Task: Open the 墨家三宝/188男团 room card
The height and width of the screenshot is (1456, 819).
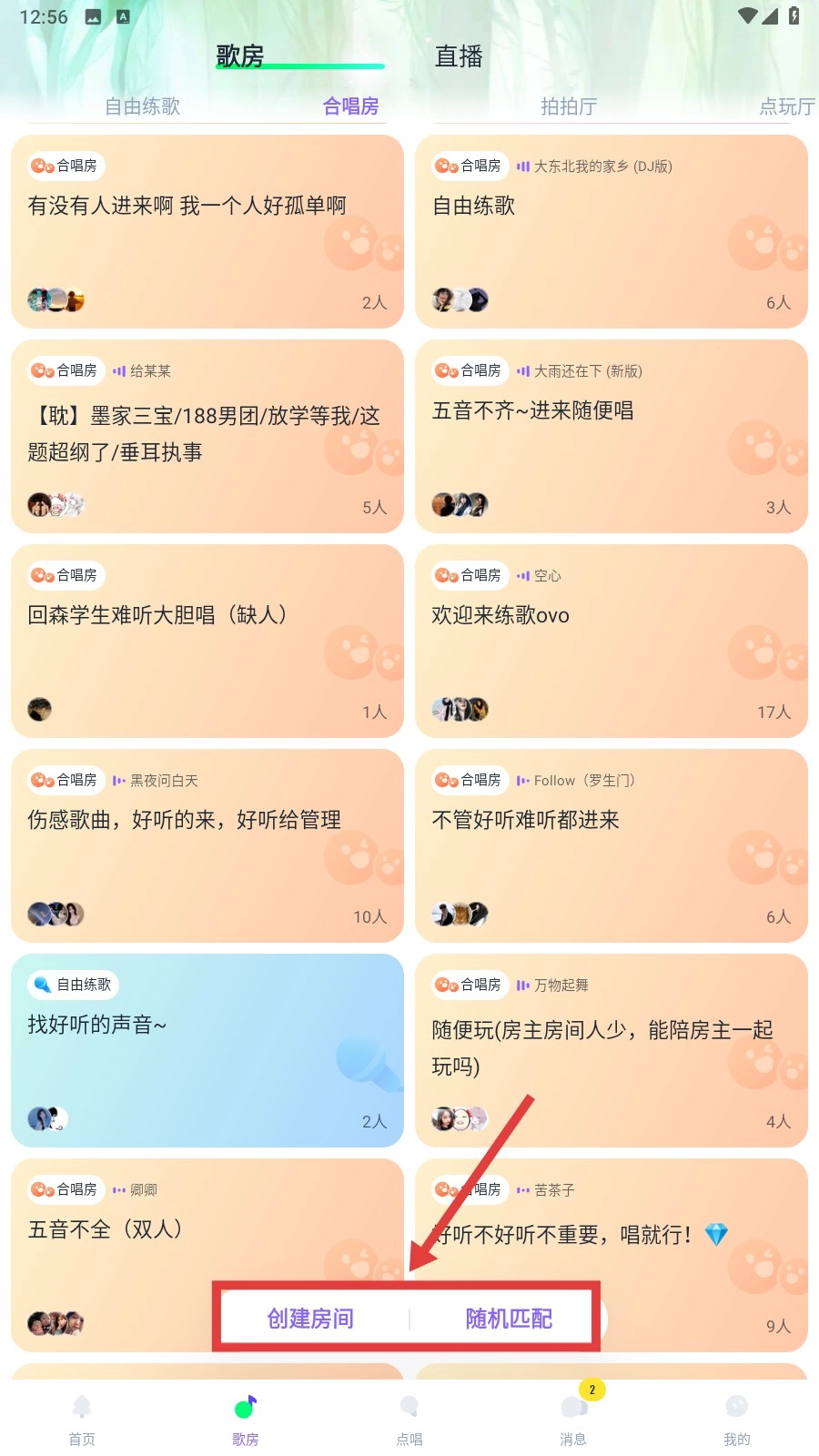Action: point(207,436)
